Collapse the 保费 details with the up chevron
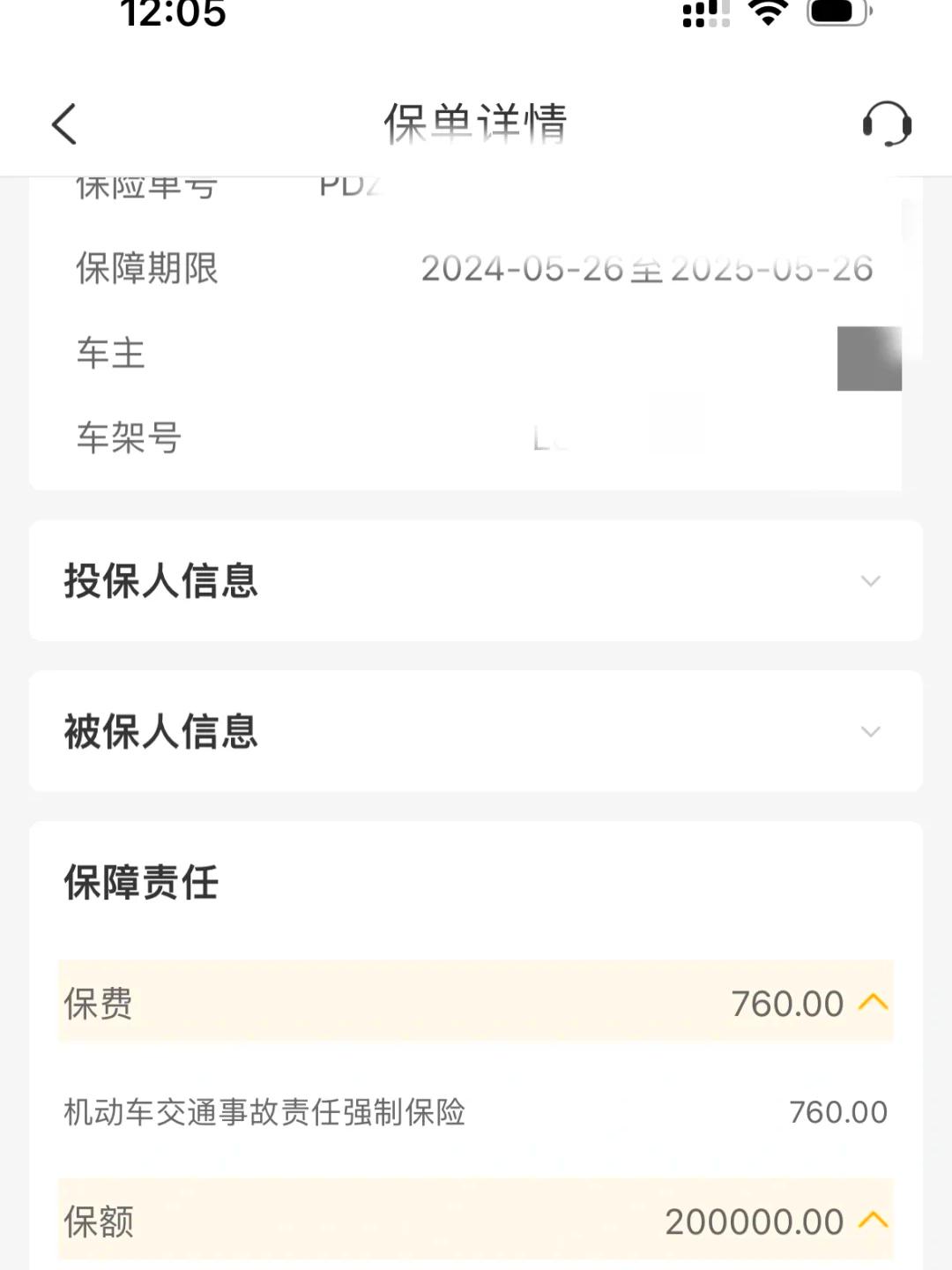 [872, 1003]
